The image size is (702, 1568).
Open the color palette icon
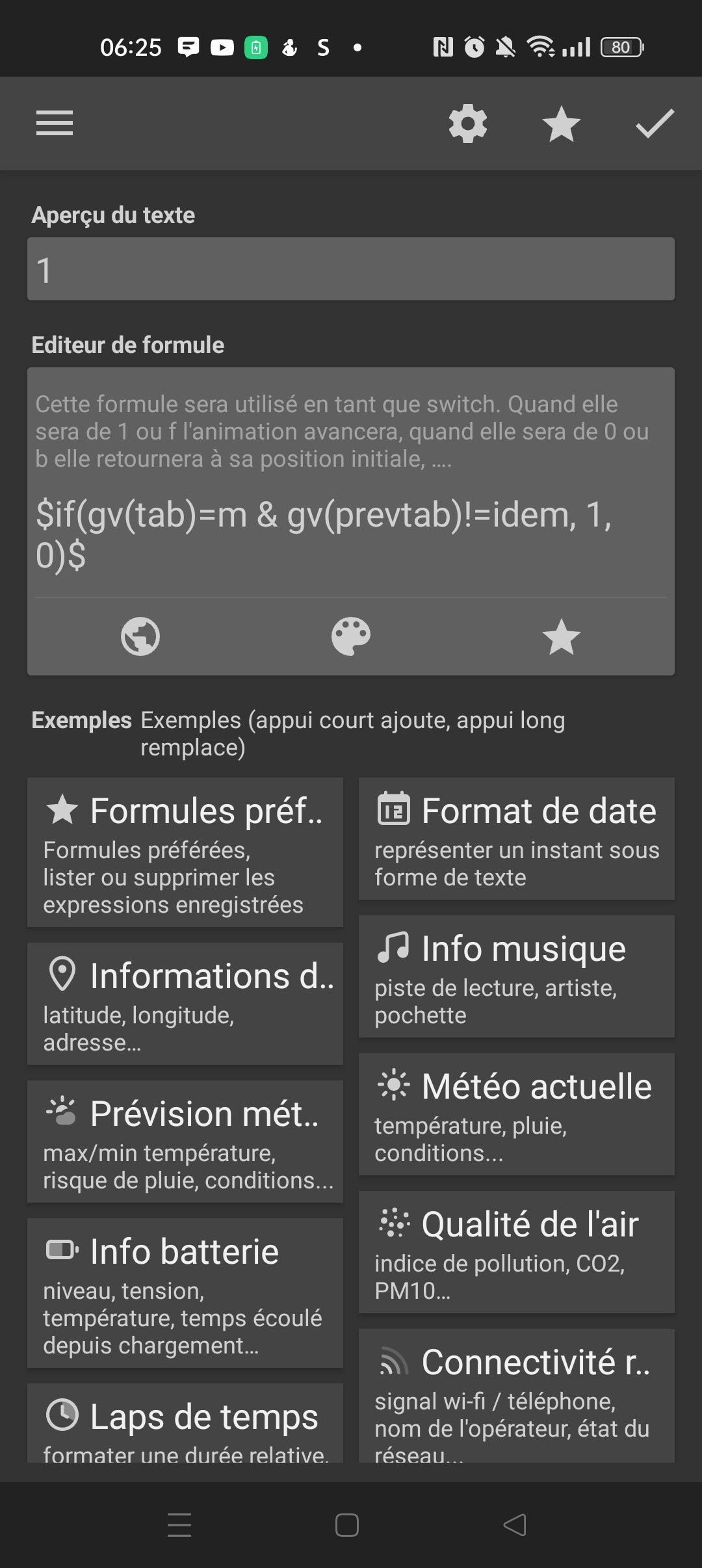coord(351,636)
